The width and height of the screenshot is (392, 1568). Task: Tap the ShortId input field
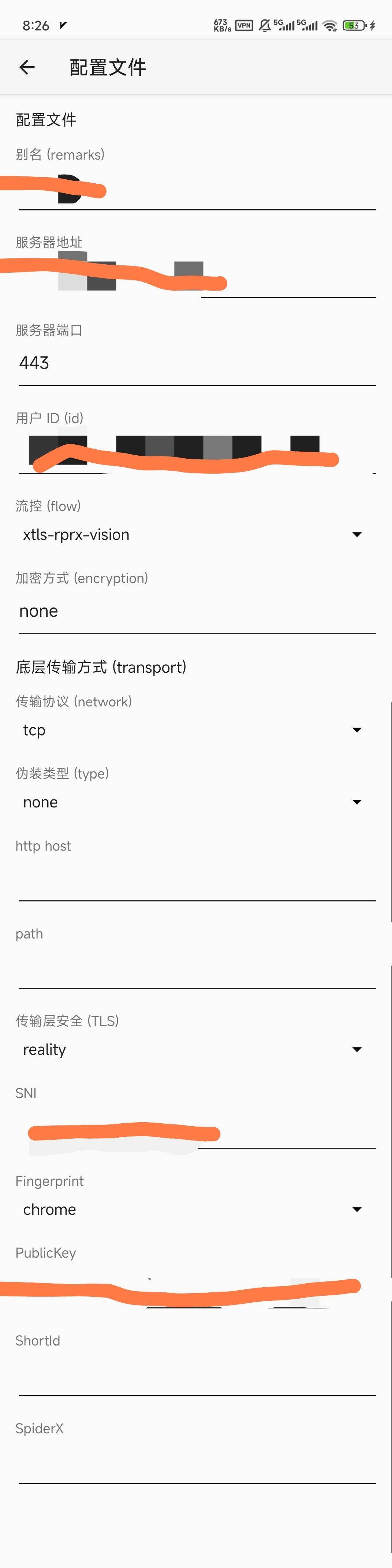coord(197,1375)
